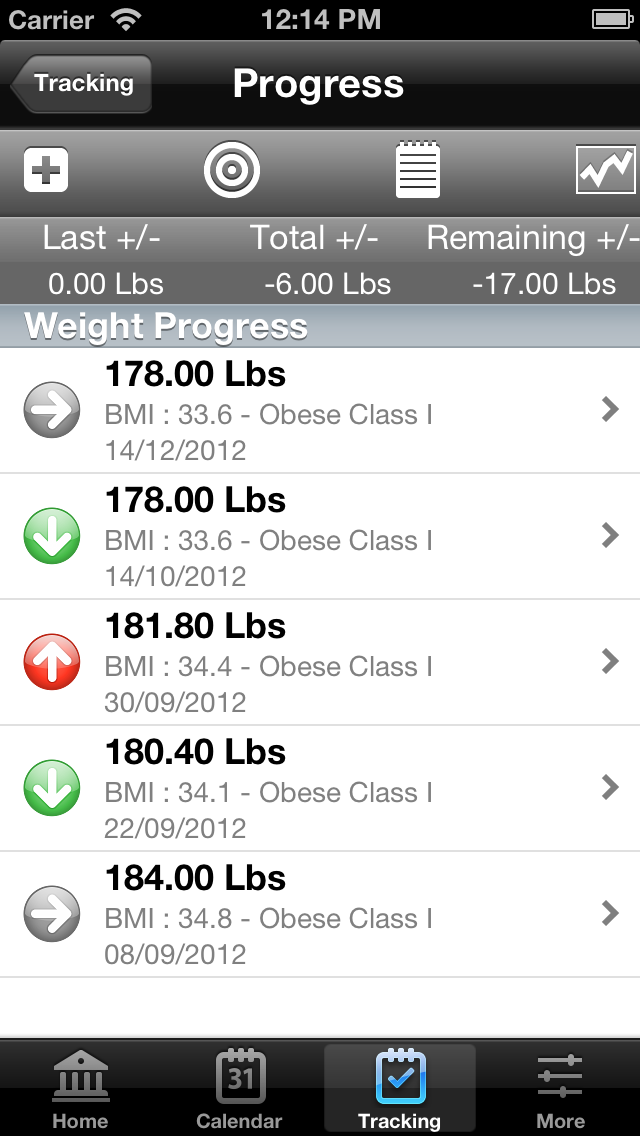Image resolution: width=640 pixels, height=1136 pixels.
Task: Open the goal target icon
Action: pos(231,171)
